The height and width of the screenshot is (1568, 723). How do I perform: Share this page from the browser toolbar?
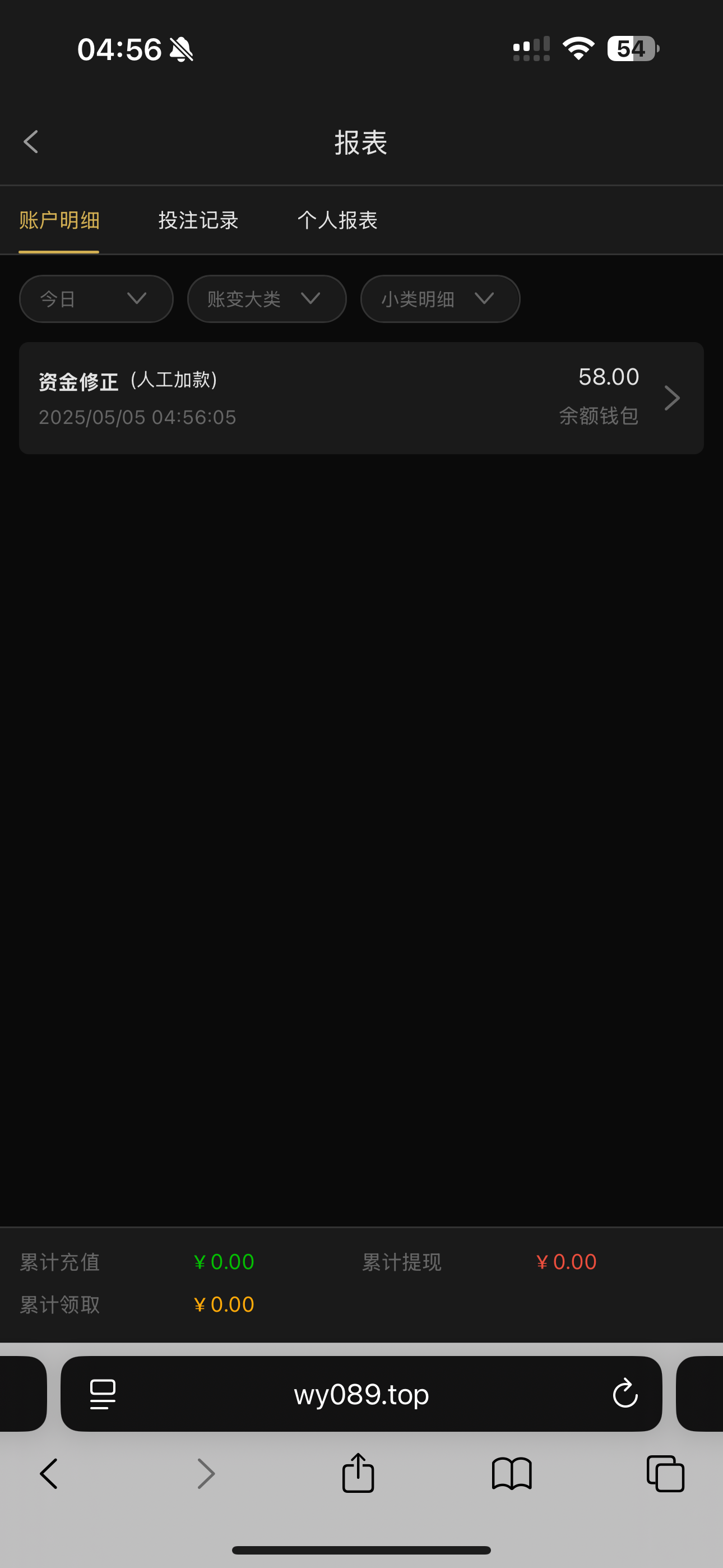pyautogui.click(x=358, y=1474)
